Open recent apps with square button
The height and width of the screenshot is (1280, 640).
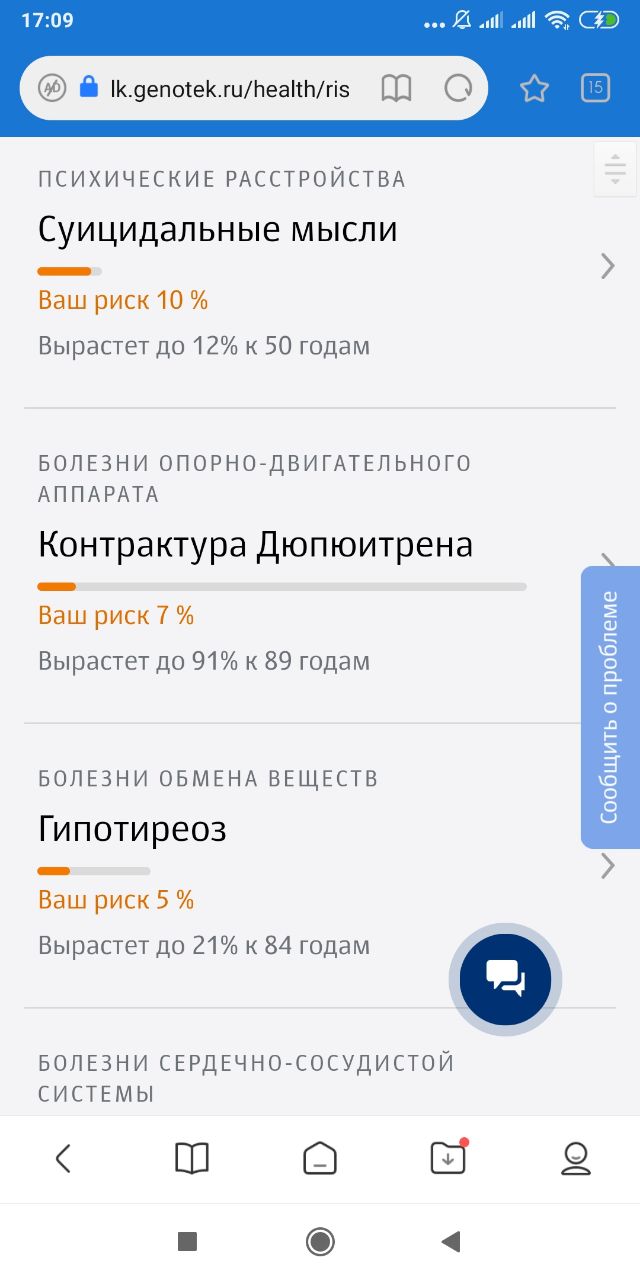pyautogui.click(x=187, y=1242)
